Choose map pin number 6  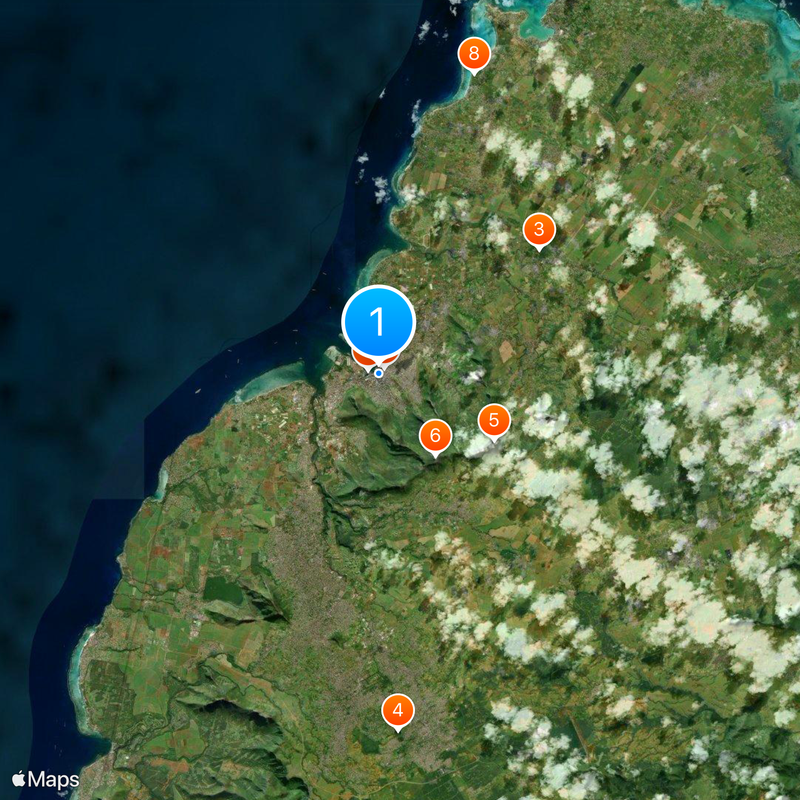point(435,435)
